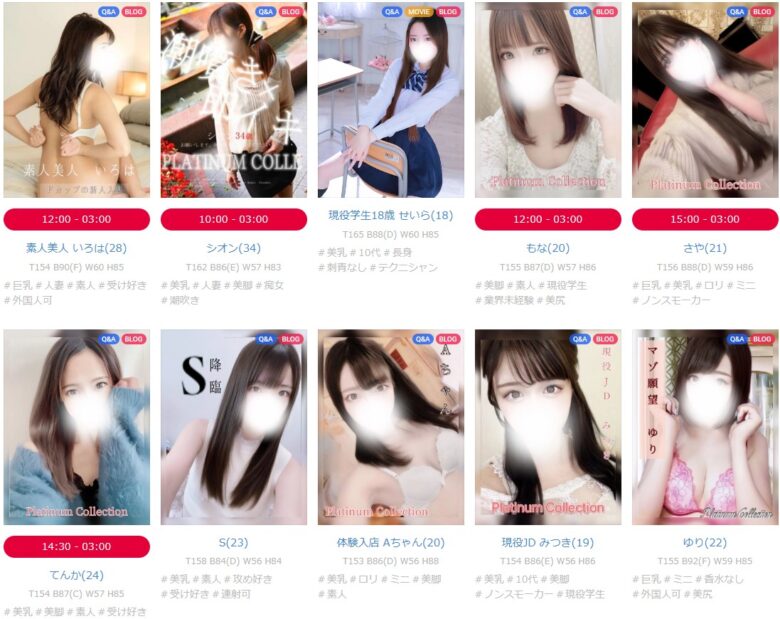Open profile card for みつき(19)
The width and height of the screenshot is (780, 619).
(x=547, y=428)
